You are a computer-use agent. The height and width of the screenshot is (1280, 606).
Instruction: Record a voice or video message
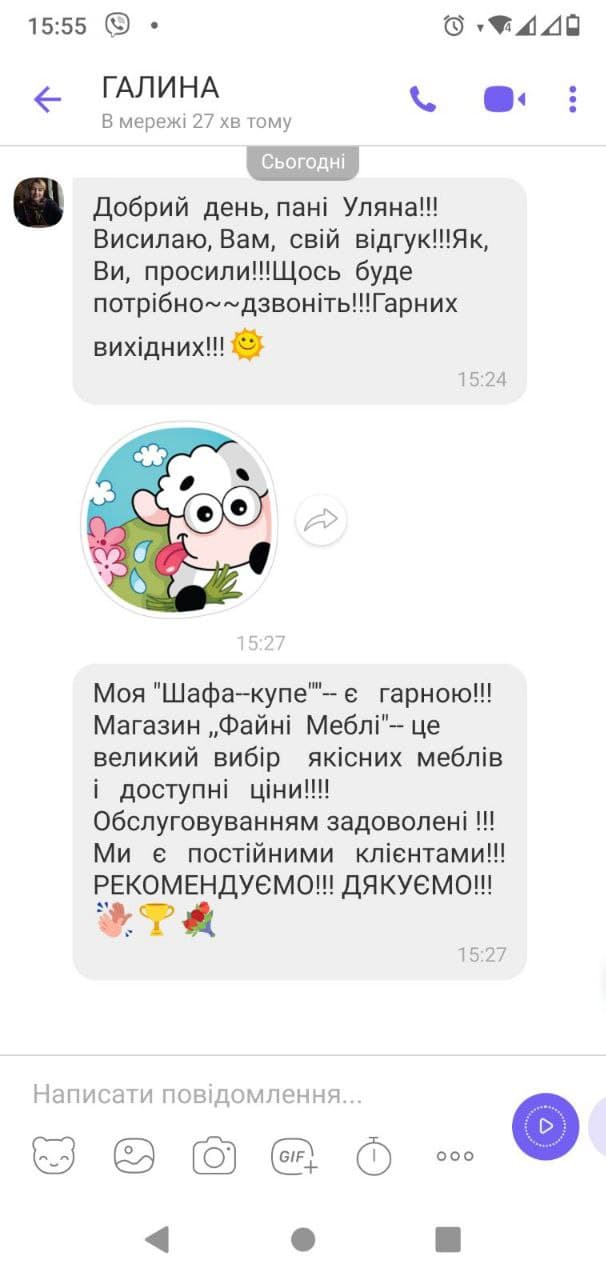[545, 1126]
